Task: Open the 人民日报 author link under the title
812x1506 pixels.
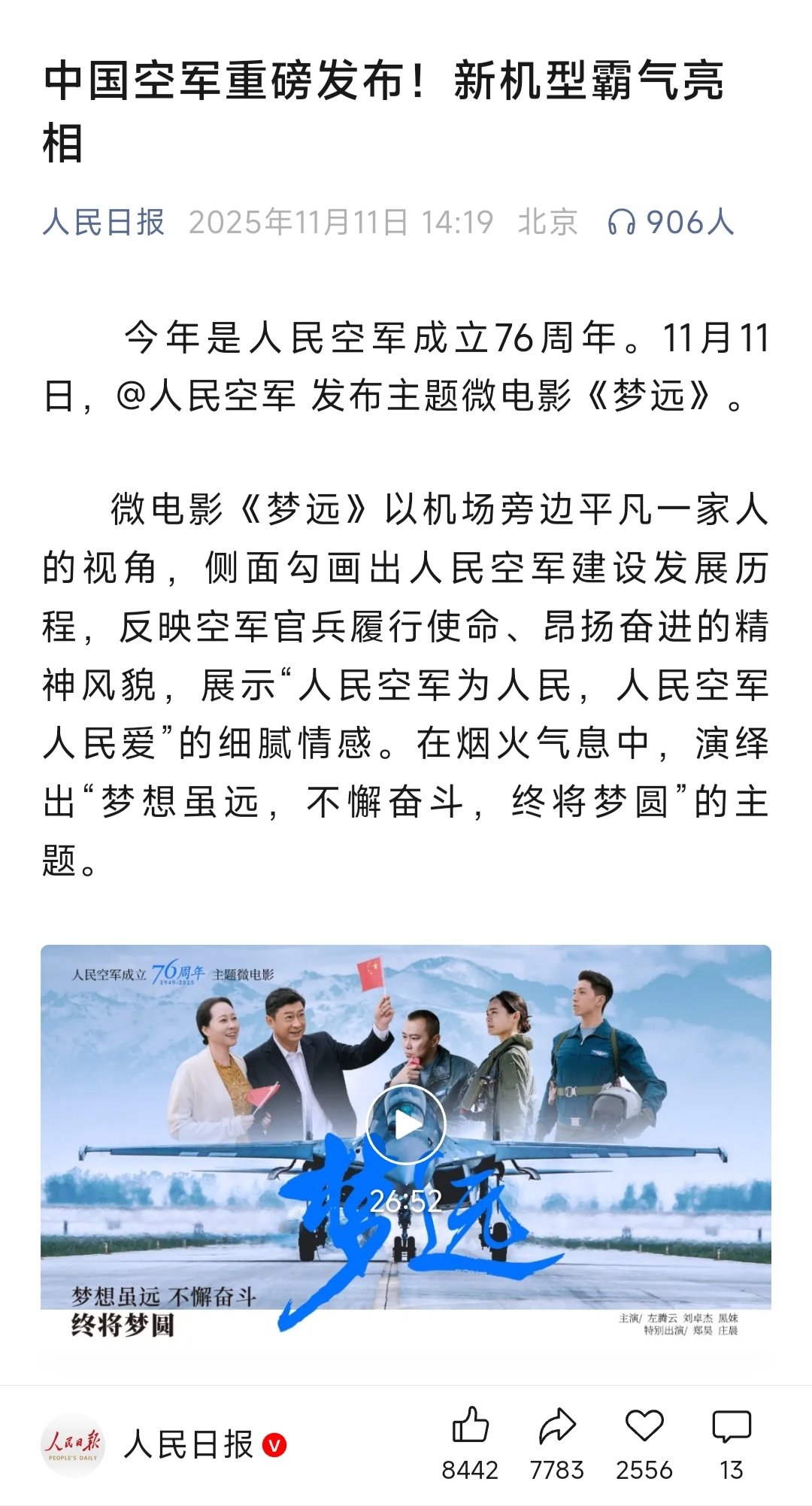Action: coord(104,223)
